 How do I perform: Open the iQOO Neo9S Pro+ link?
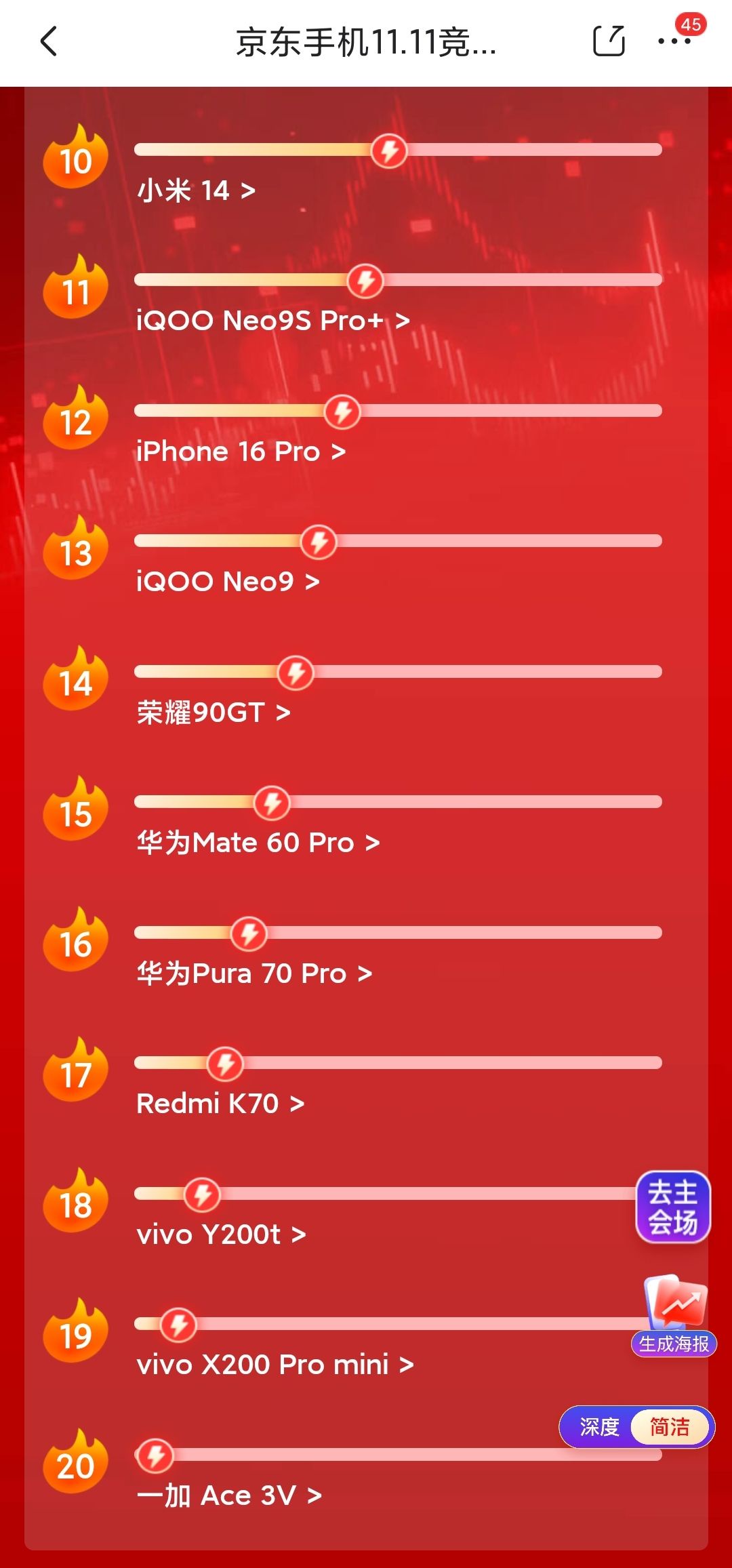click(272, 321)
